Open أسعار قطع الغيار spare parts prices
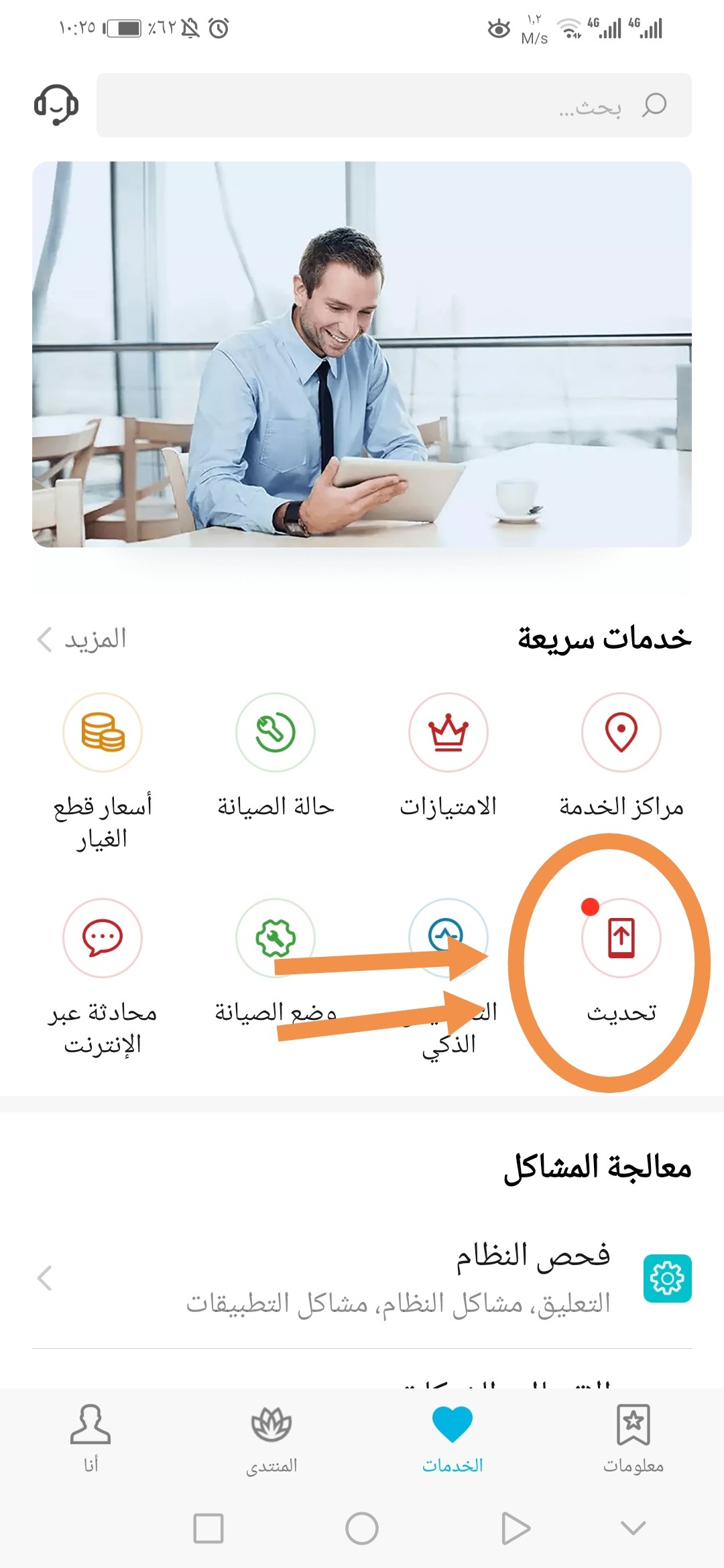 point(103,733)
